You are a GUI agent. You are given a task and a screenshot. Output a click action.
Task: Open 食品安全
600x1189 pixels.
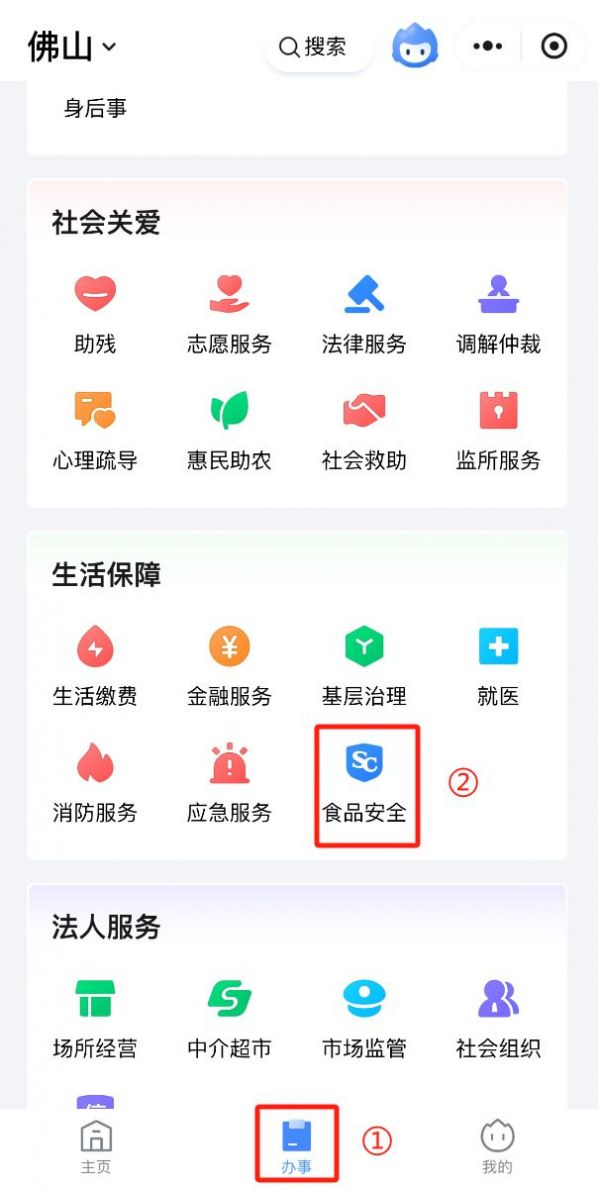click(x=364, y=784)
